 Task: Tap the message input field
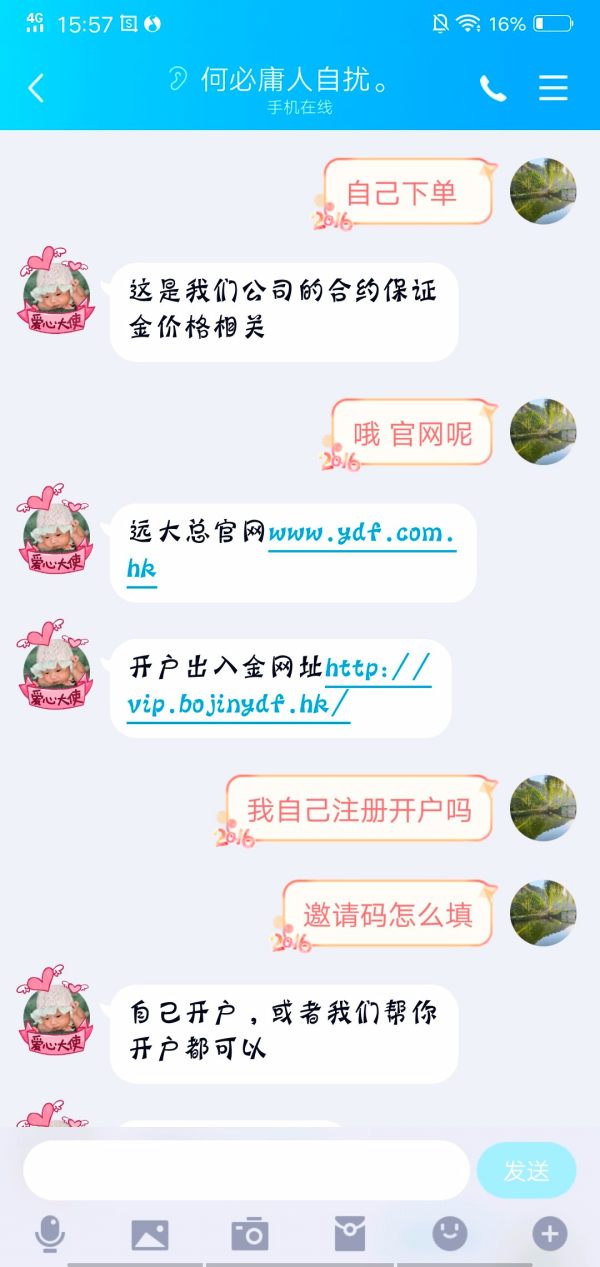click(x=245, y=1170)
